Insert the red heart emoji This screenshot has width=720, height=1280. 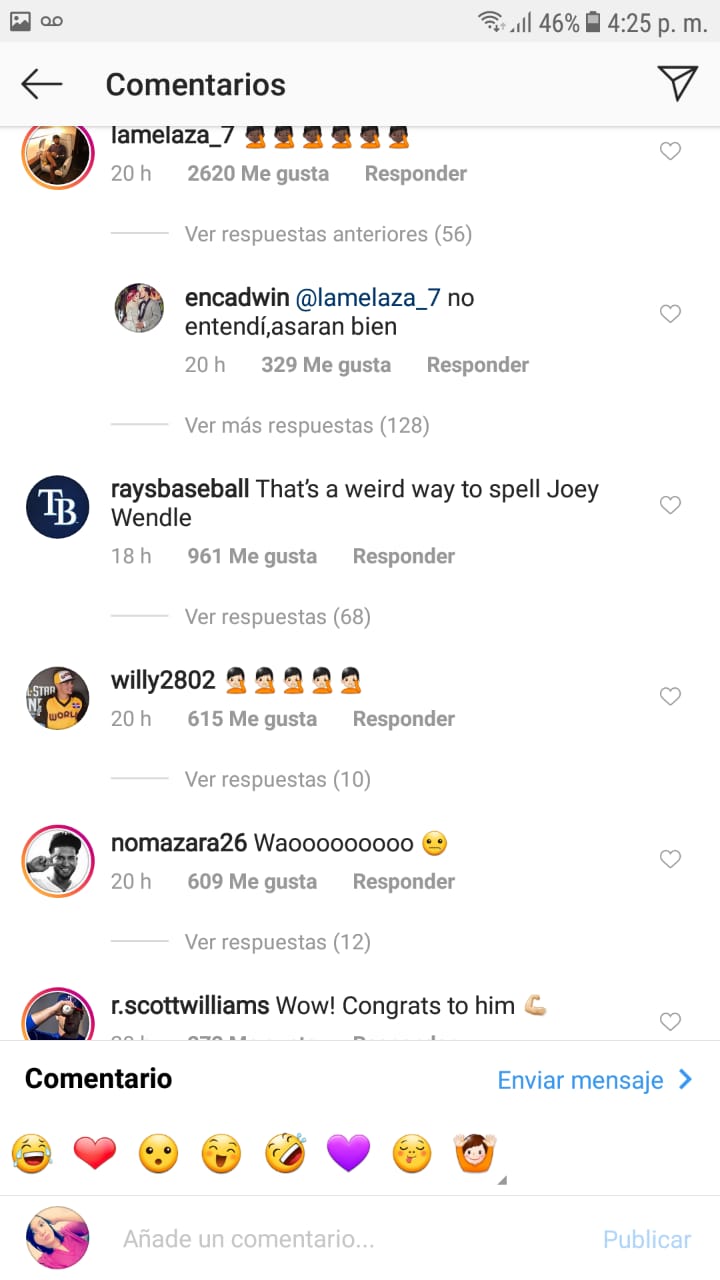95,1155
